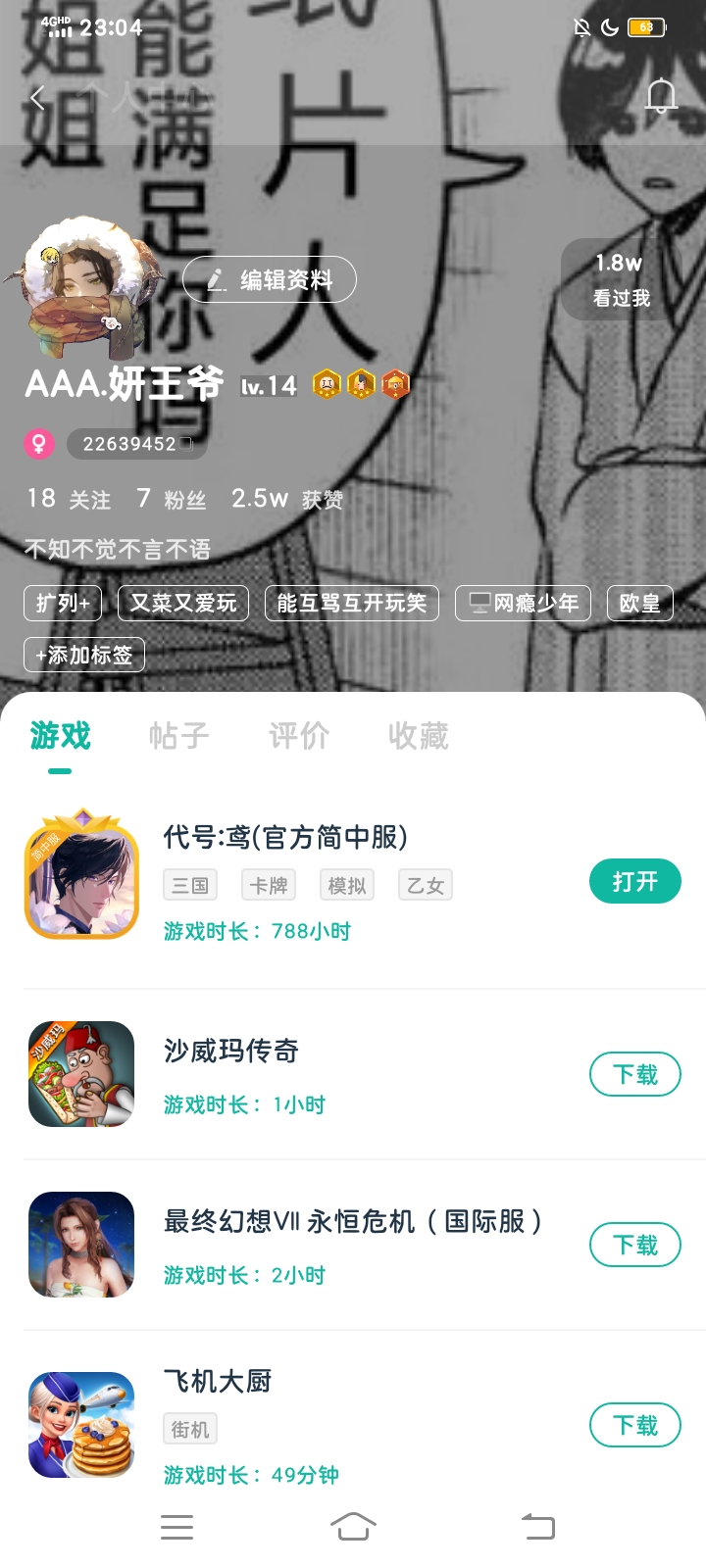Screen dimensions: 706x1568
Task: Download 飞机大厨
Action: coord(634,1425)
